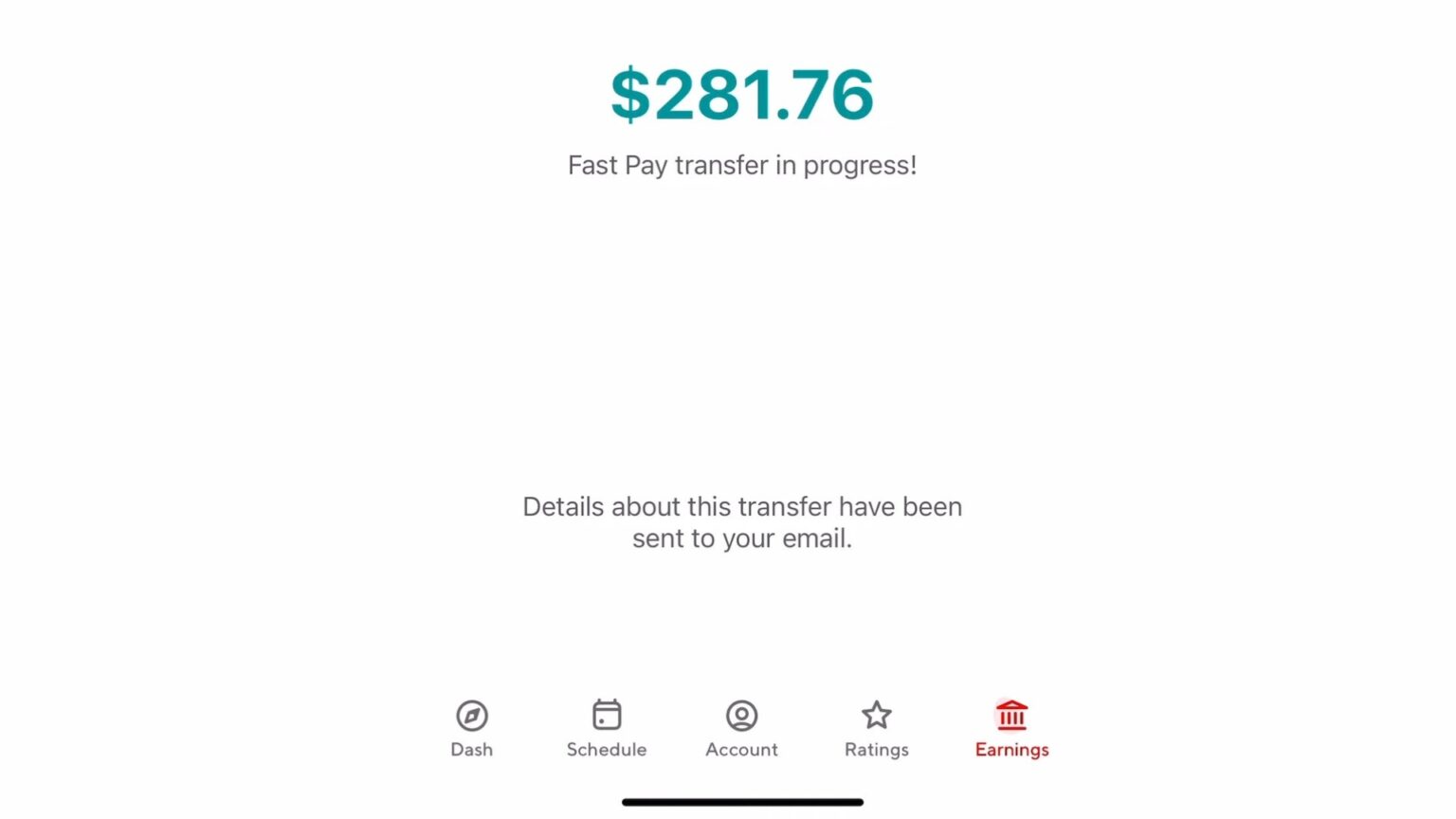Select the Earnings tab

(x=1011, y=728)
